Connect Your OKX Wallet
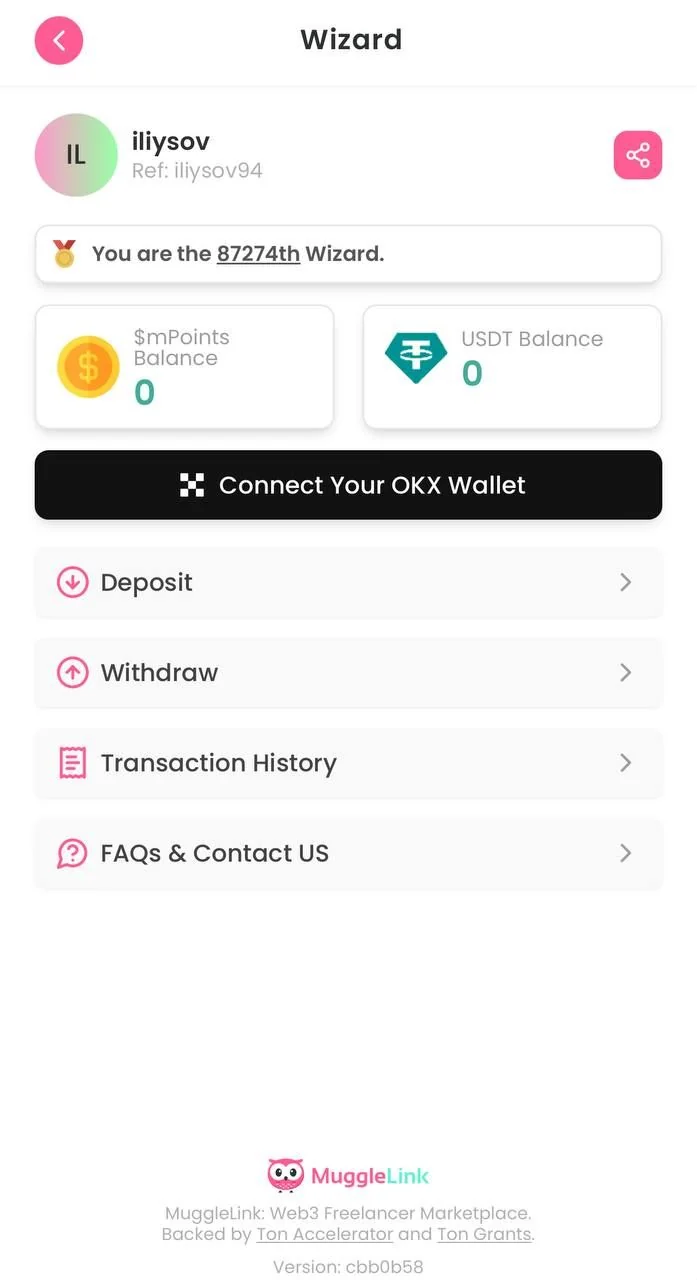The width and height of the screenshot is (697, 1280). pos(348,485)
